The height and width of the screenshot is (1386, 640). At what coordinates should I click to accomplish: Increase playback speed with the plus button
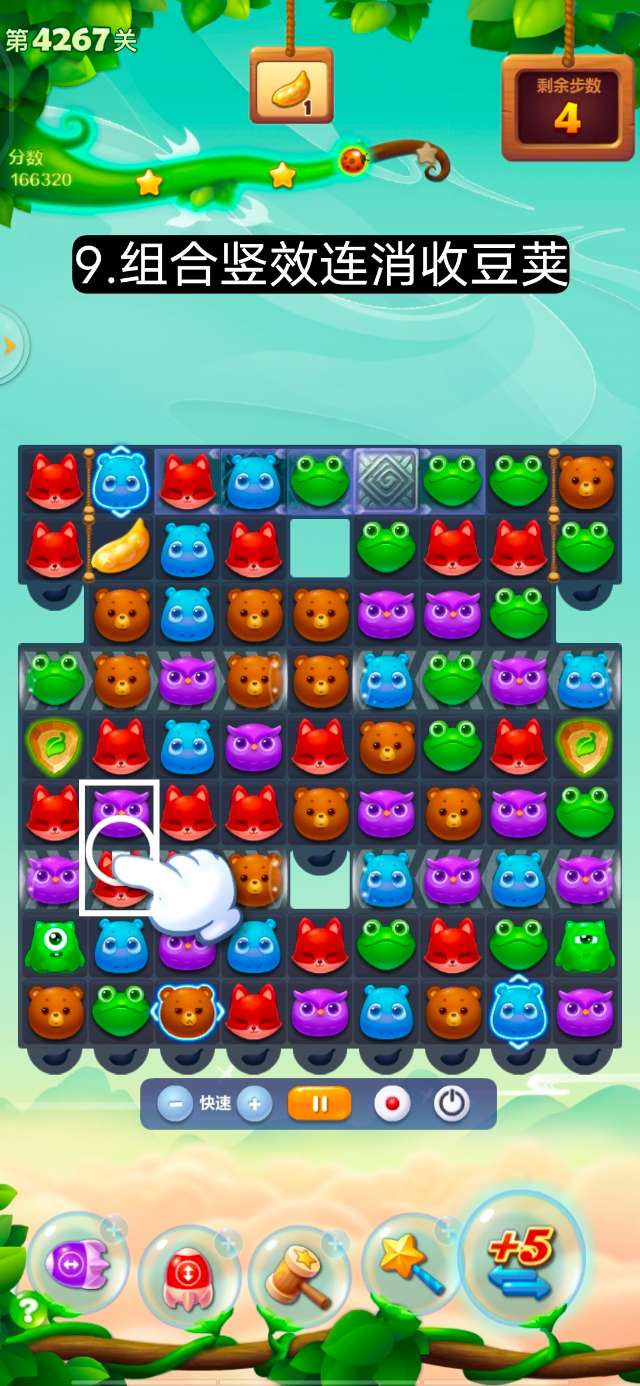click(255, 1104)
